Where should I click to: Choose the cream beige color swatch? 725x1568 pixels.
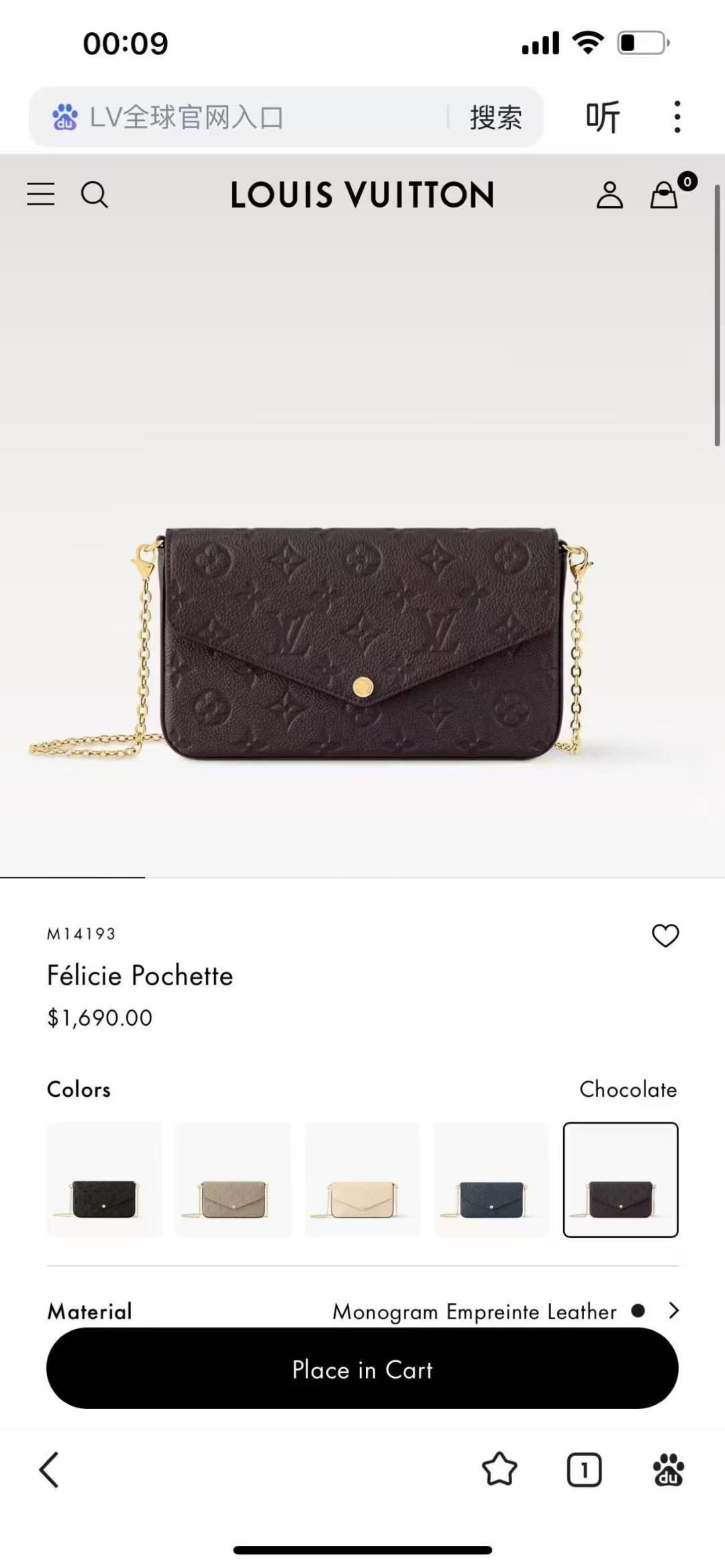click(362, 1179)
